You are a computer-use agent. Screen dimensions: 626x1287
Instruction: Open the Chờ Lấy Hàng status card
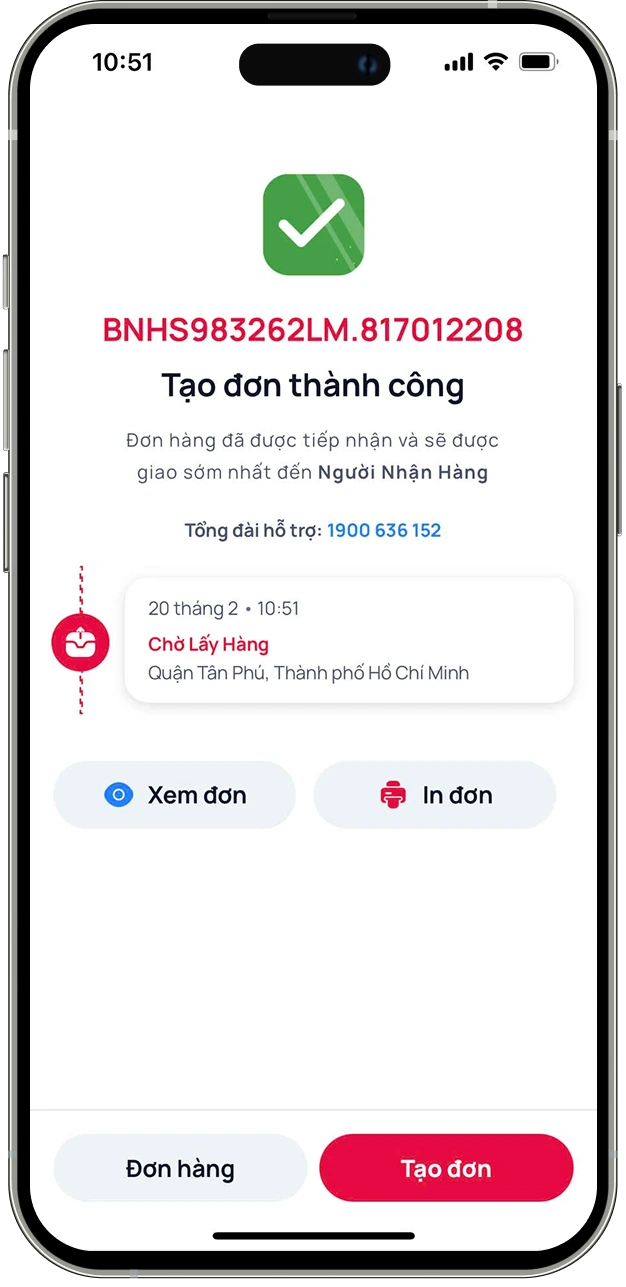[348, 640]
